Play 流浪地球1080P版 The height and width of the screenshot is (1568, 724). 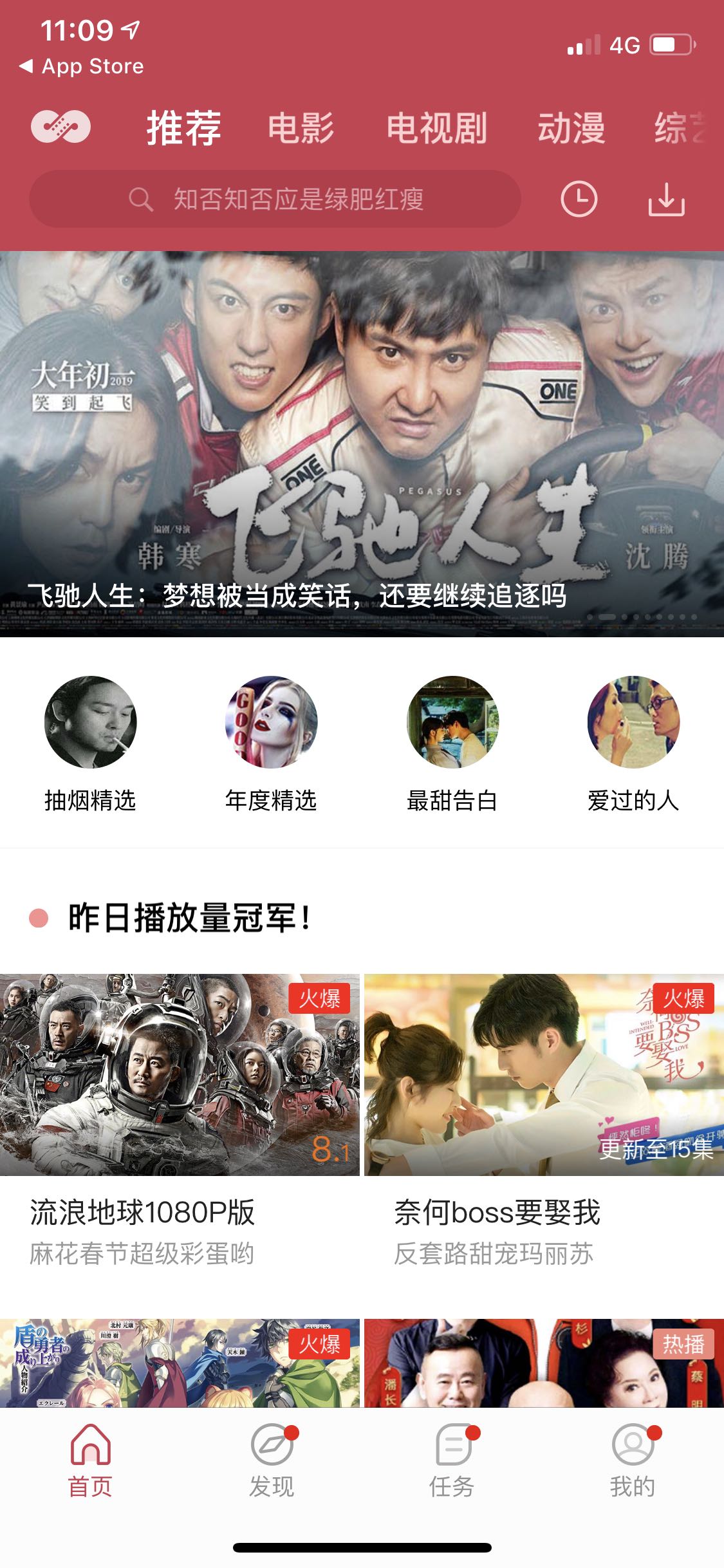click(x=180, y=1074)
